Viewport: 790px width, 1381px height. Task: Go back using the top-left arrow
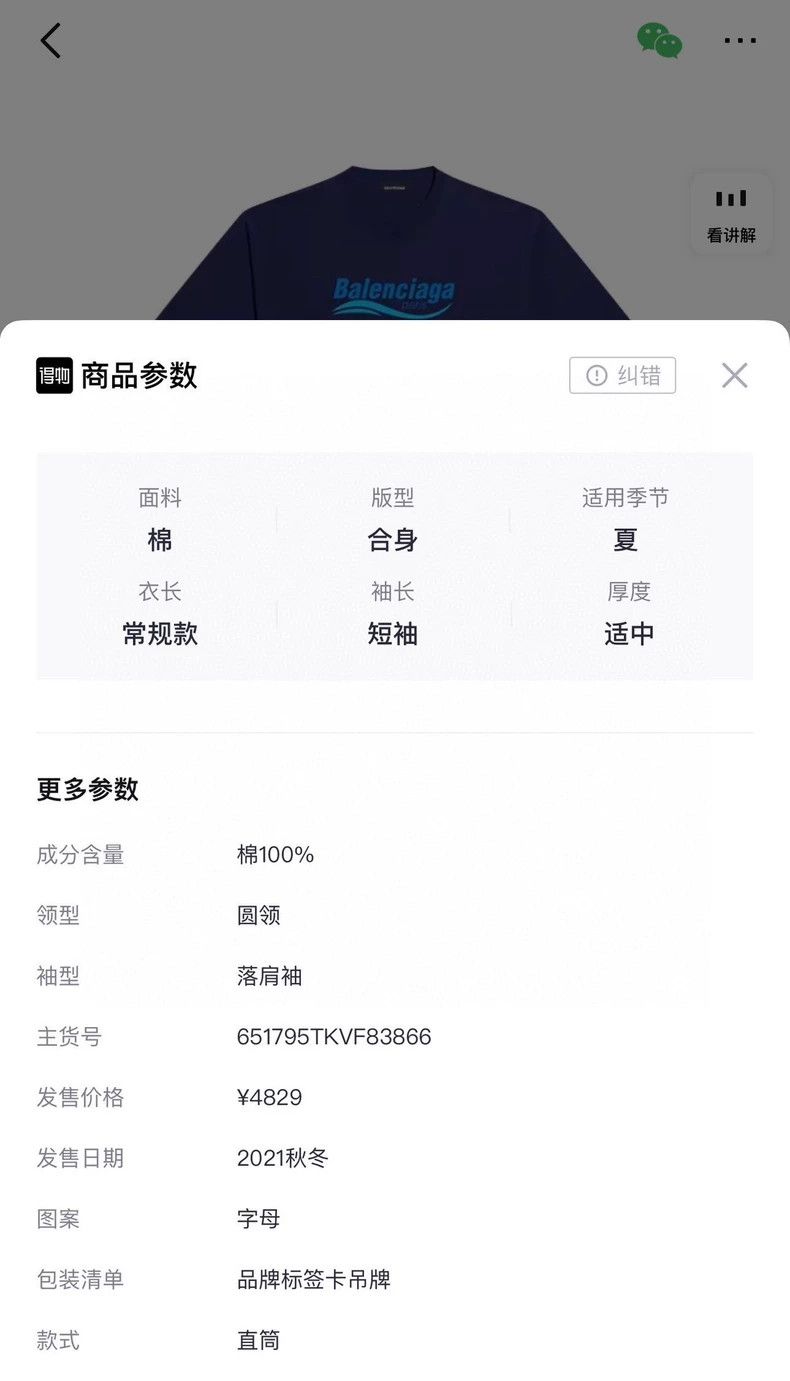51,41
